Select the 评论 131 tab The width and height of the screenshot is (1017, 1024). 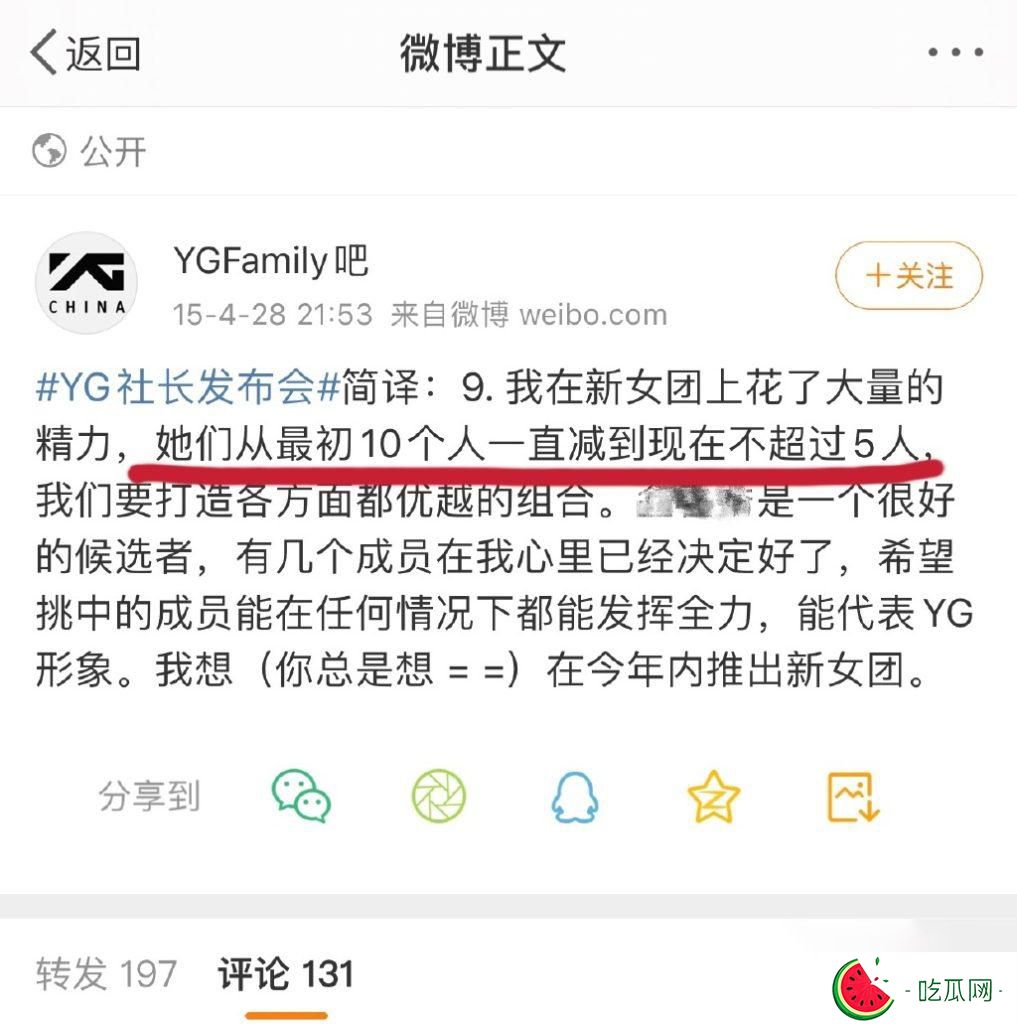286,974
